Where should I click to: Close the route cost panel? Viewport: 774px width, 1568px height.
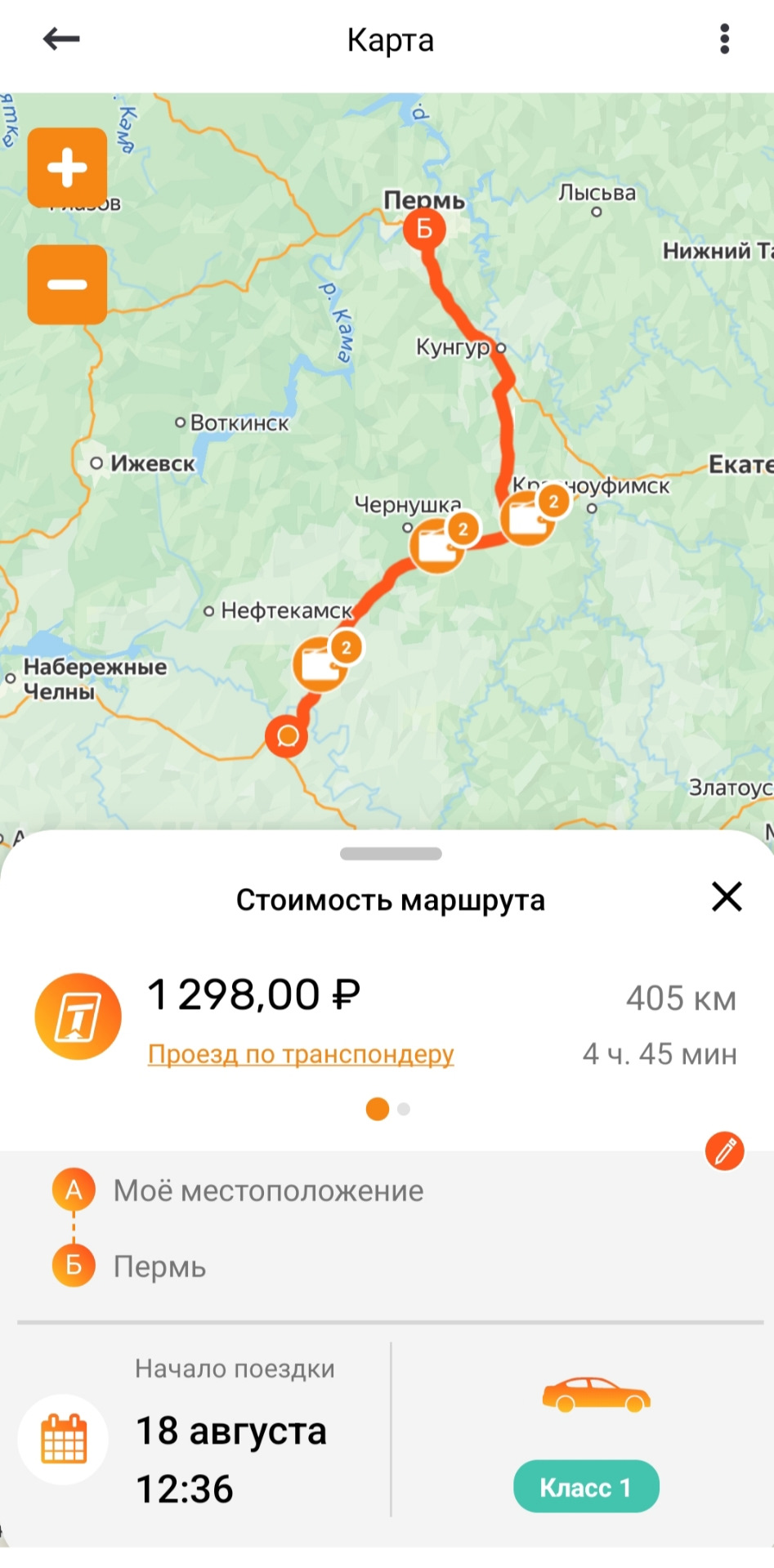click(x=727, y=896)
